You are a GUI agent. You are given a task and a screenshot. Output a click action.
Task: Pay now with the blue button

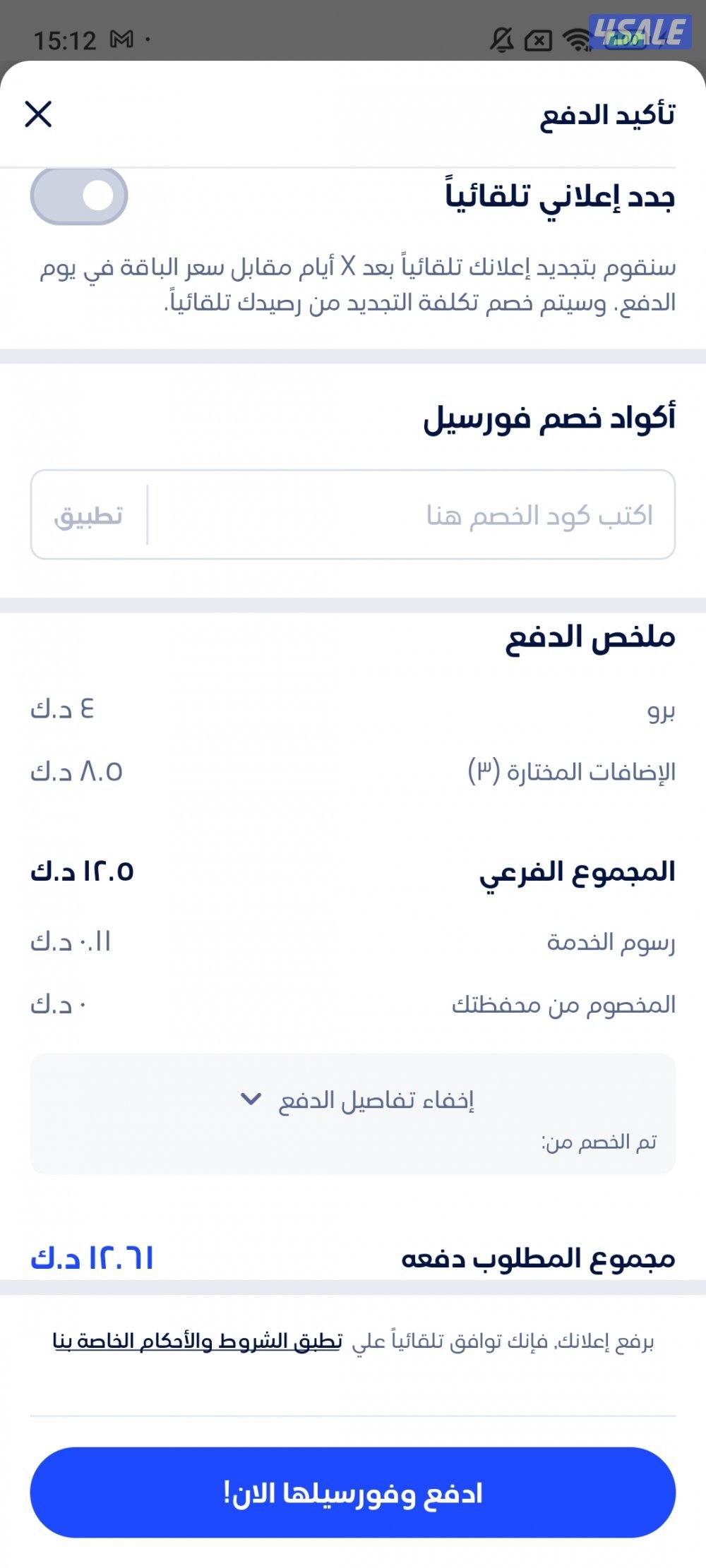tap(353, 1493)
